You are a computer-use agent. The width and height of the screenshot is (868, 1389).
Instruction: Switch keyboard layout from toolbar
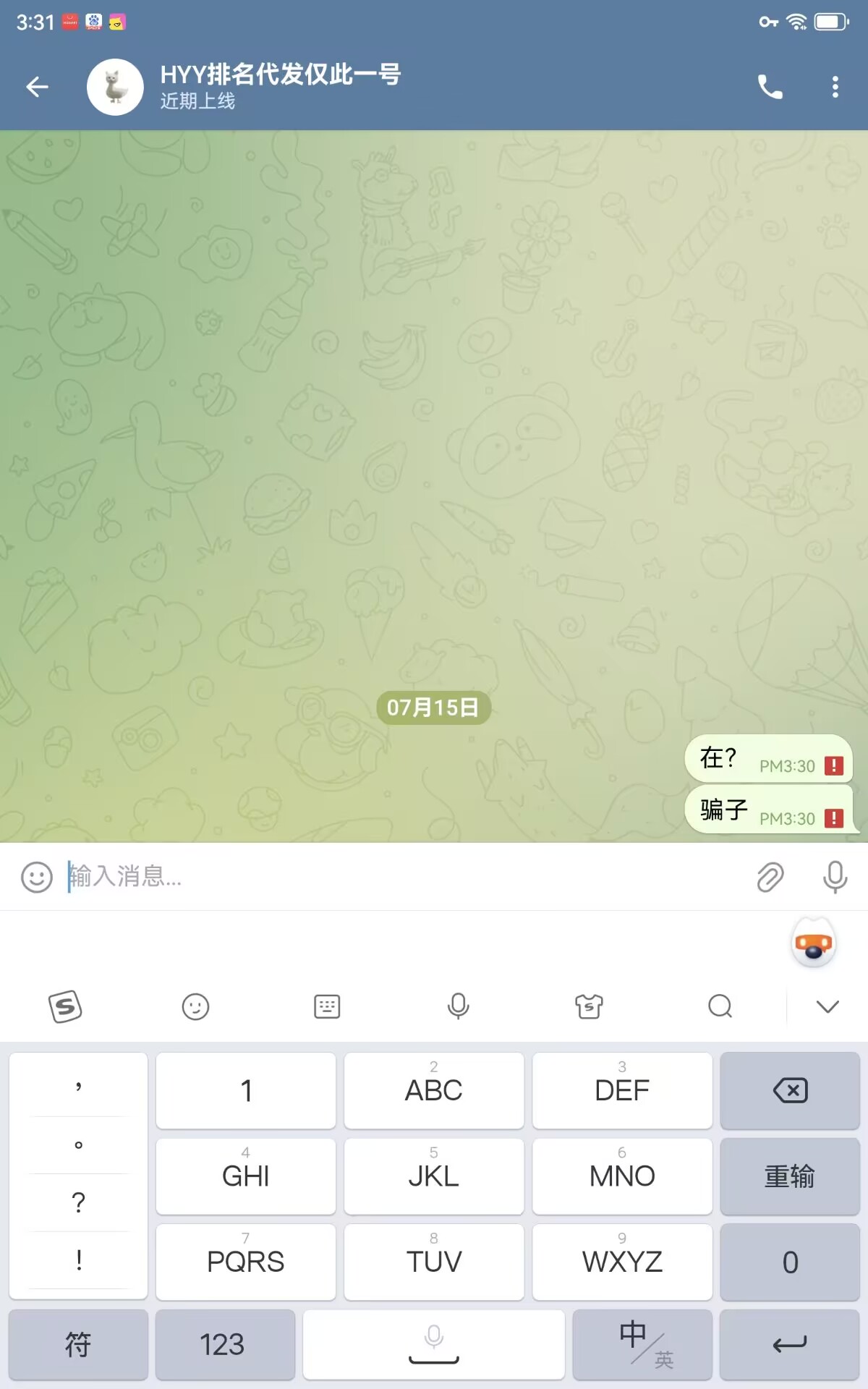point(327,1006)
